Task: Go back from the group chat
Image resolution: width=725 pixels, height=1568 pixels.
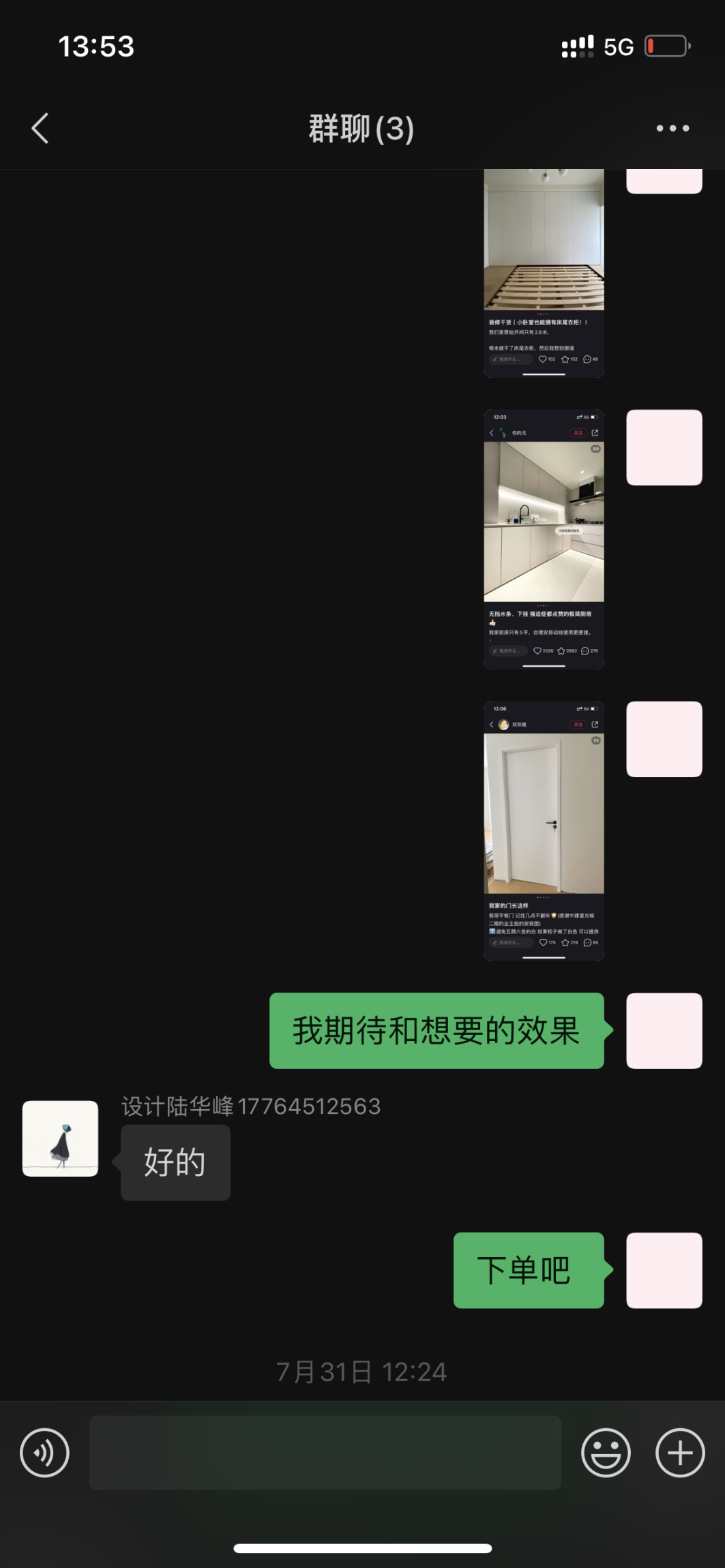Action: click(40, 128)
